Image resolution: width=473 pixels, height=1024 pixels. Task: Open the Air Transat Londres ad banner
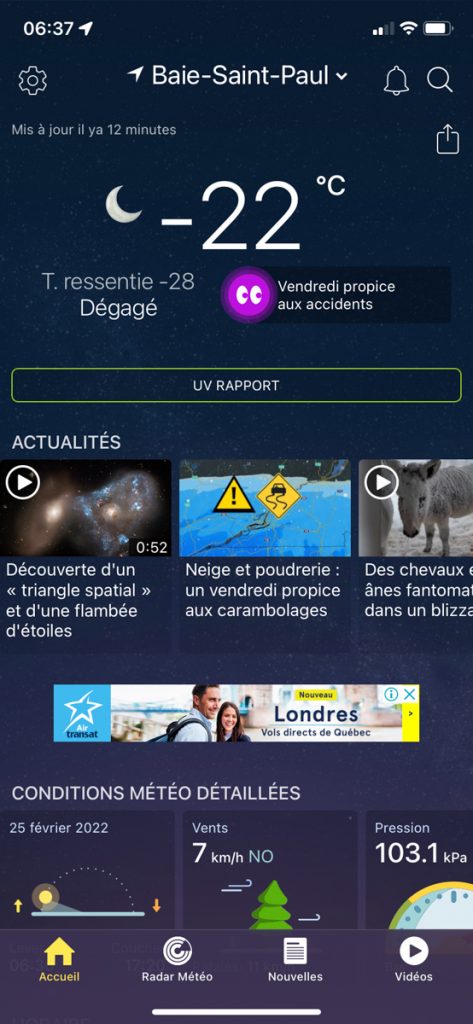236,713
